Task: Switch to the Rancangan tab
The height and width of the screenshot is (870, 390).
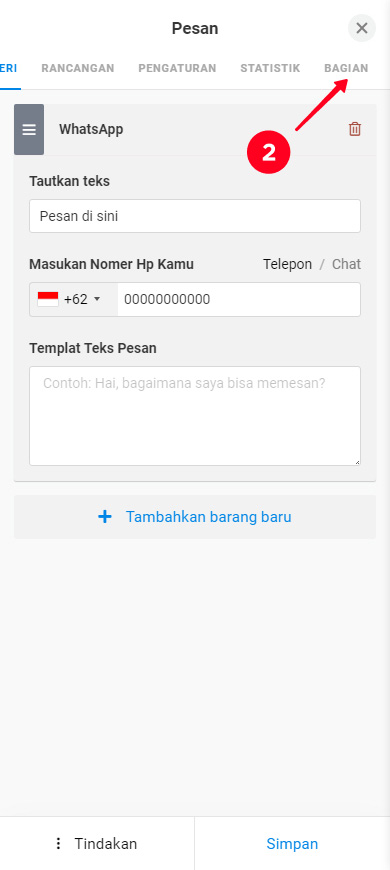Action: (78, 68)
